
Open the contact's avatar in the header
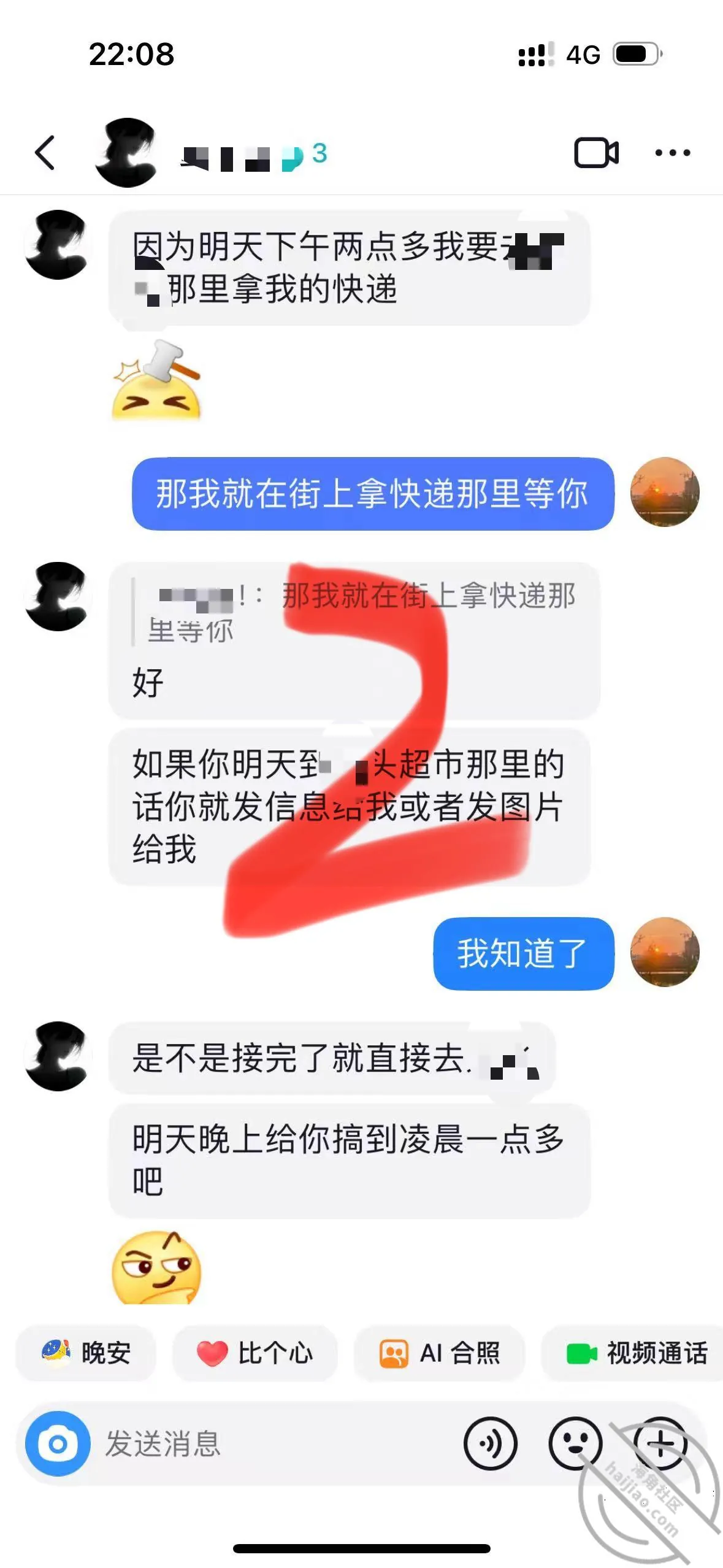pos(128,153)
